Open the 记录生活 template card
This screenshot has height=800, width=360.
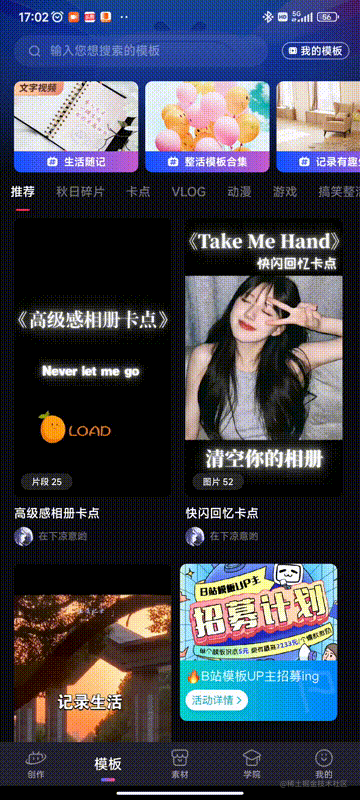pos(92,653)
